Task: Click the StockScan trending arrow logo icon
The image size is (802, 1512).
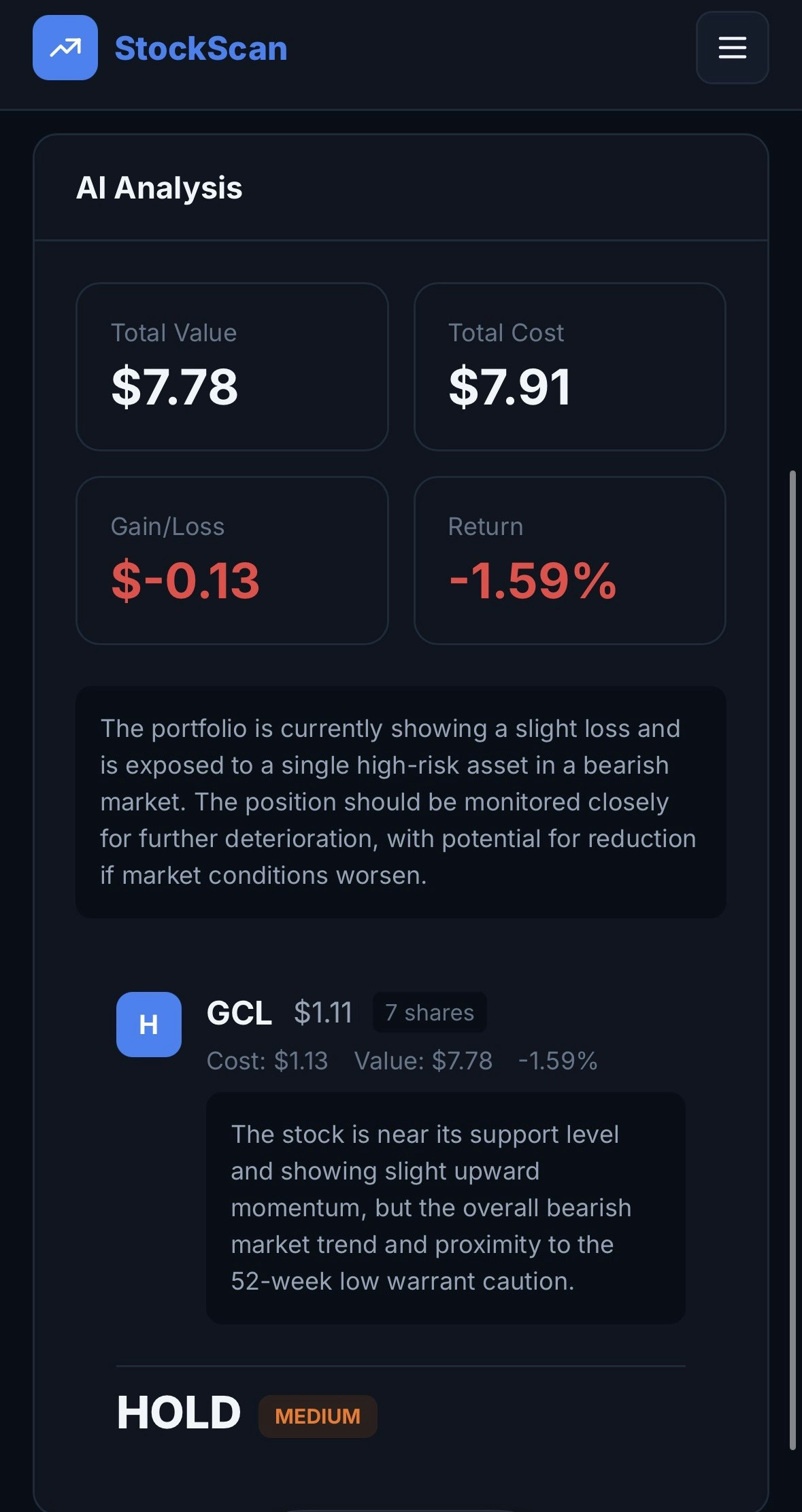Action: 65,48
